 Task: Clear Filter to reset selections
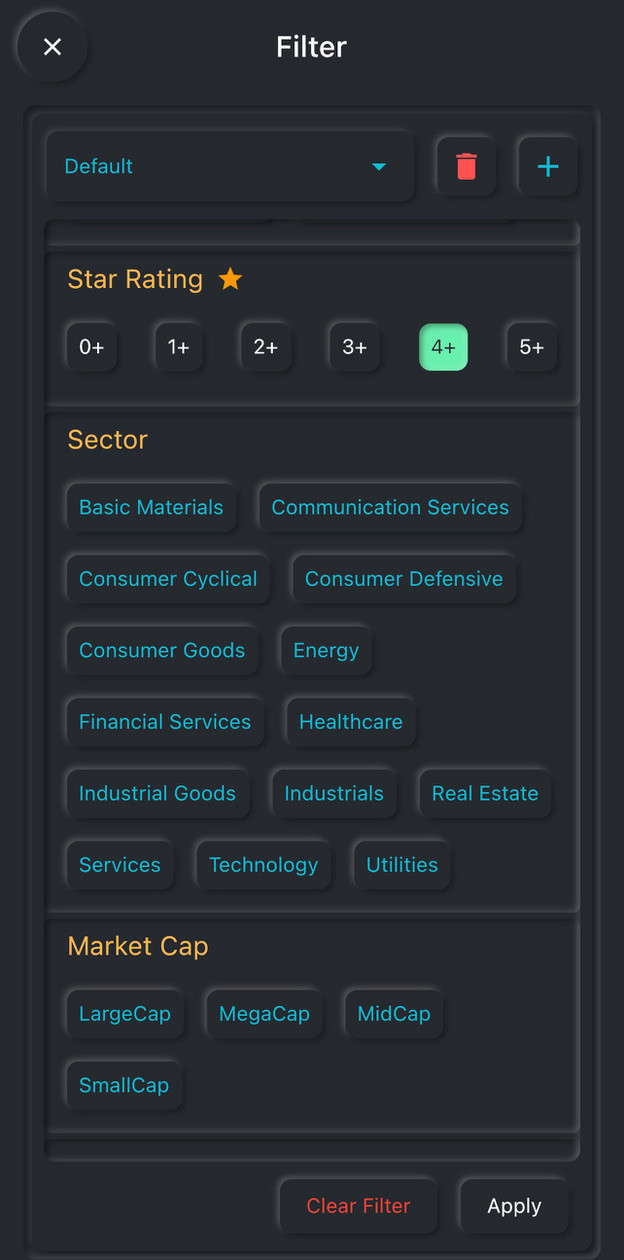pos(358,1206)
